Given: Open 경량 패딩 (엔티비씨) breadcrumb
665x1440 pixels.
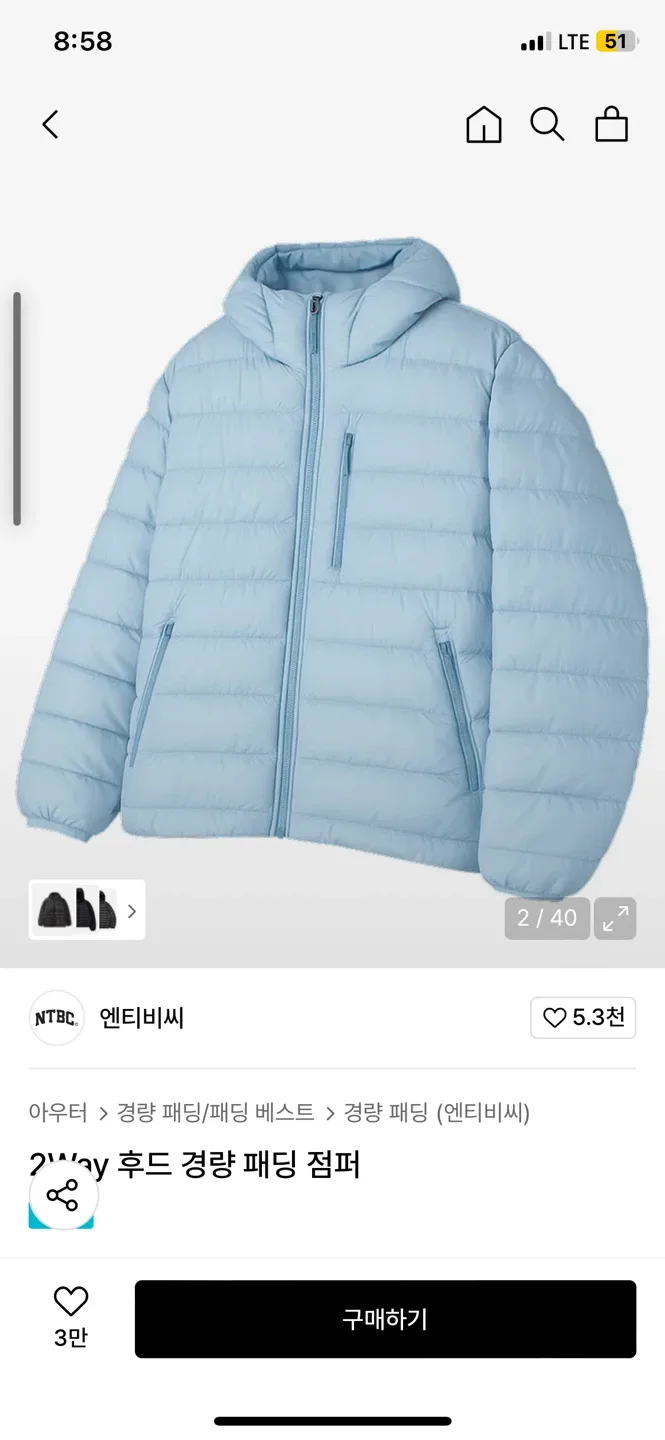Looking at the screenshot, I should [437, 1112].
